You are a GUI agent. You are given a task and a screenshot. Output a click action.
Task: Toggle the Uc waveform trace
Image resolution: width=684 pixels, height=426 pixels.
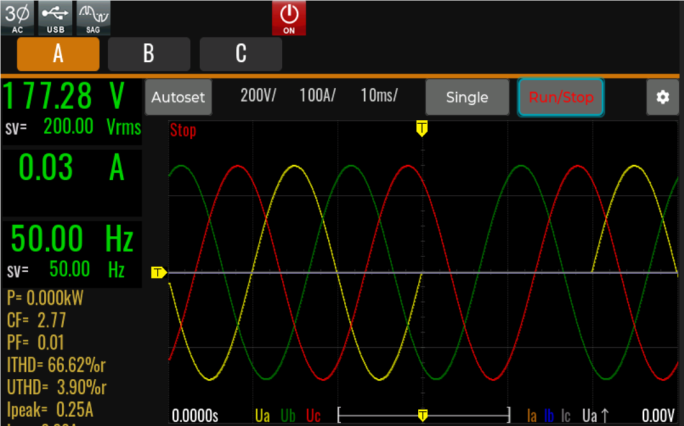point(314,415)
